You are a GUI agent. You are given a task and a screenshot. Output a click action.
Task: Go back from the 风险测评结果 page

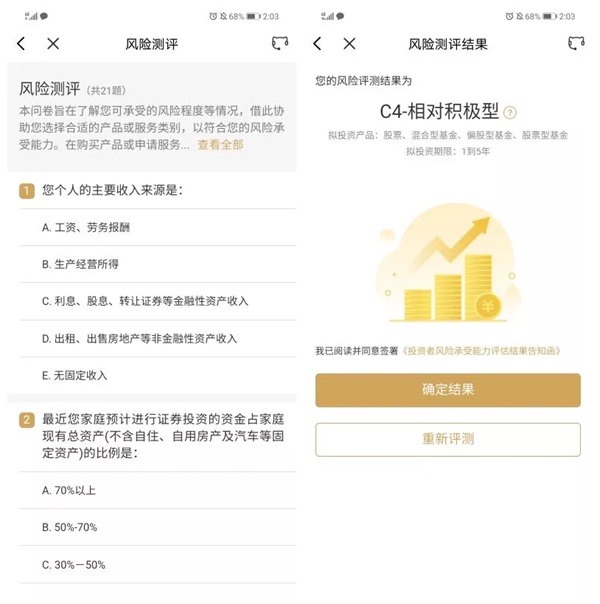[317, 44]
